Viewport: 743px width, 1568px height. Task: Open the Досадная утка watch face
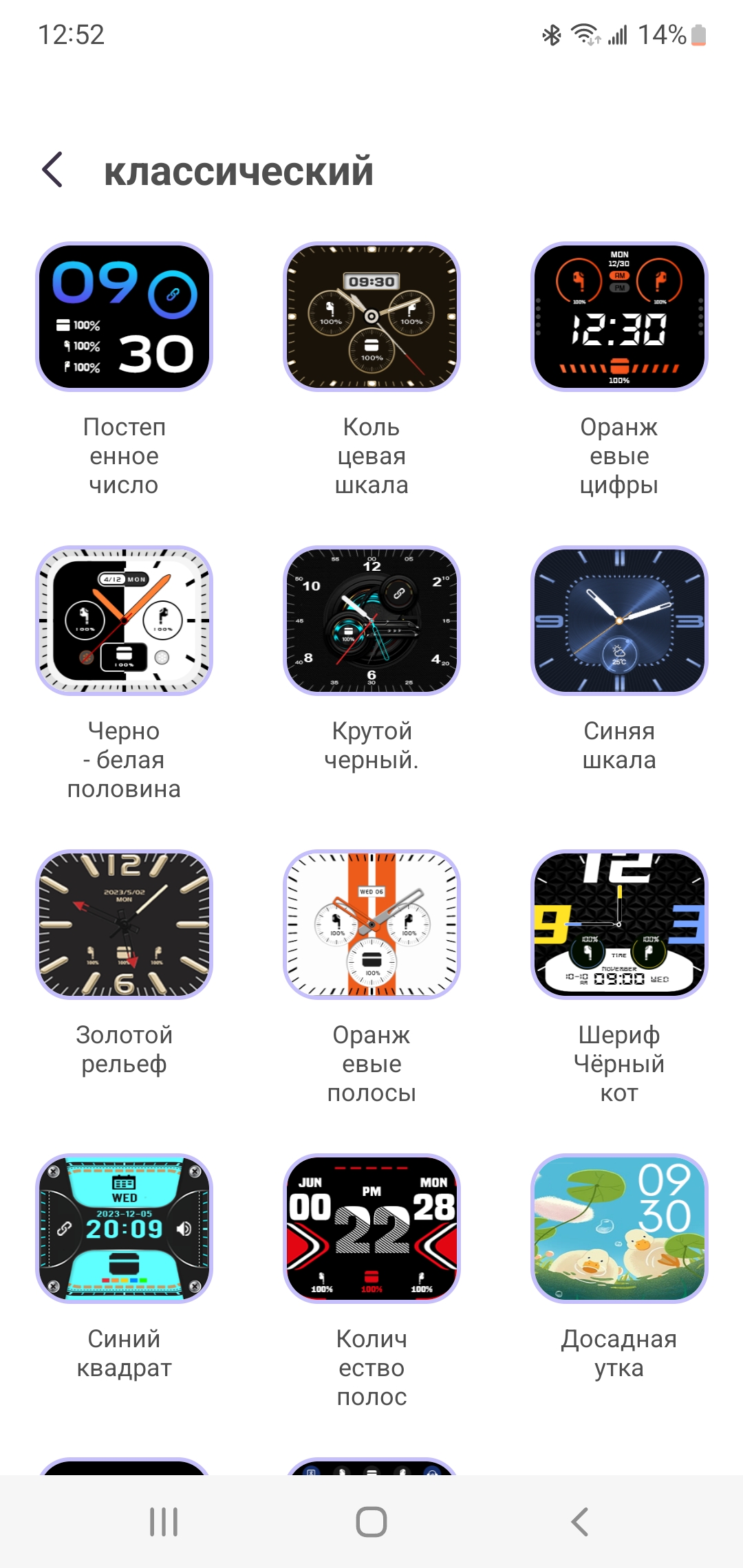click(x=619, y=1229)
